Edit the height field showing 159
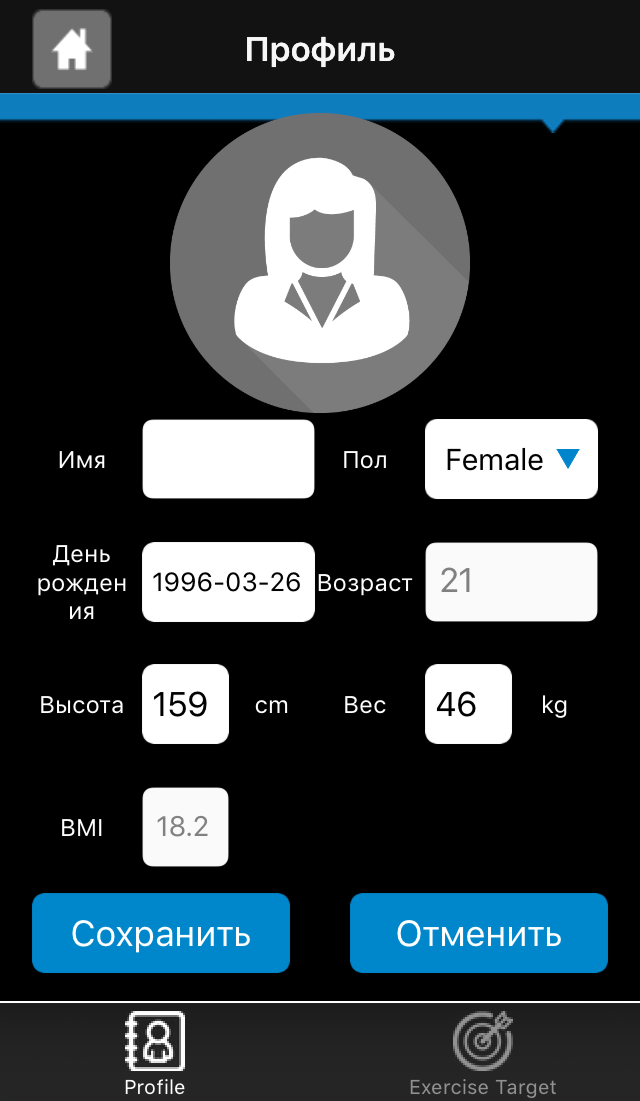The width and height of the screenshot is (640, 1101). coord(185,704)
